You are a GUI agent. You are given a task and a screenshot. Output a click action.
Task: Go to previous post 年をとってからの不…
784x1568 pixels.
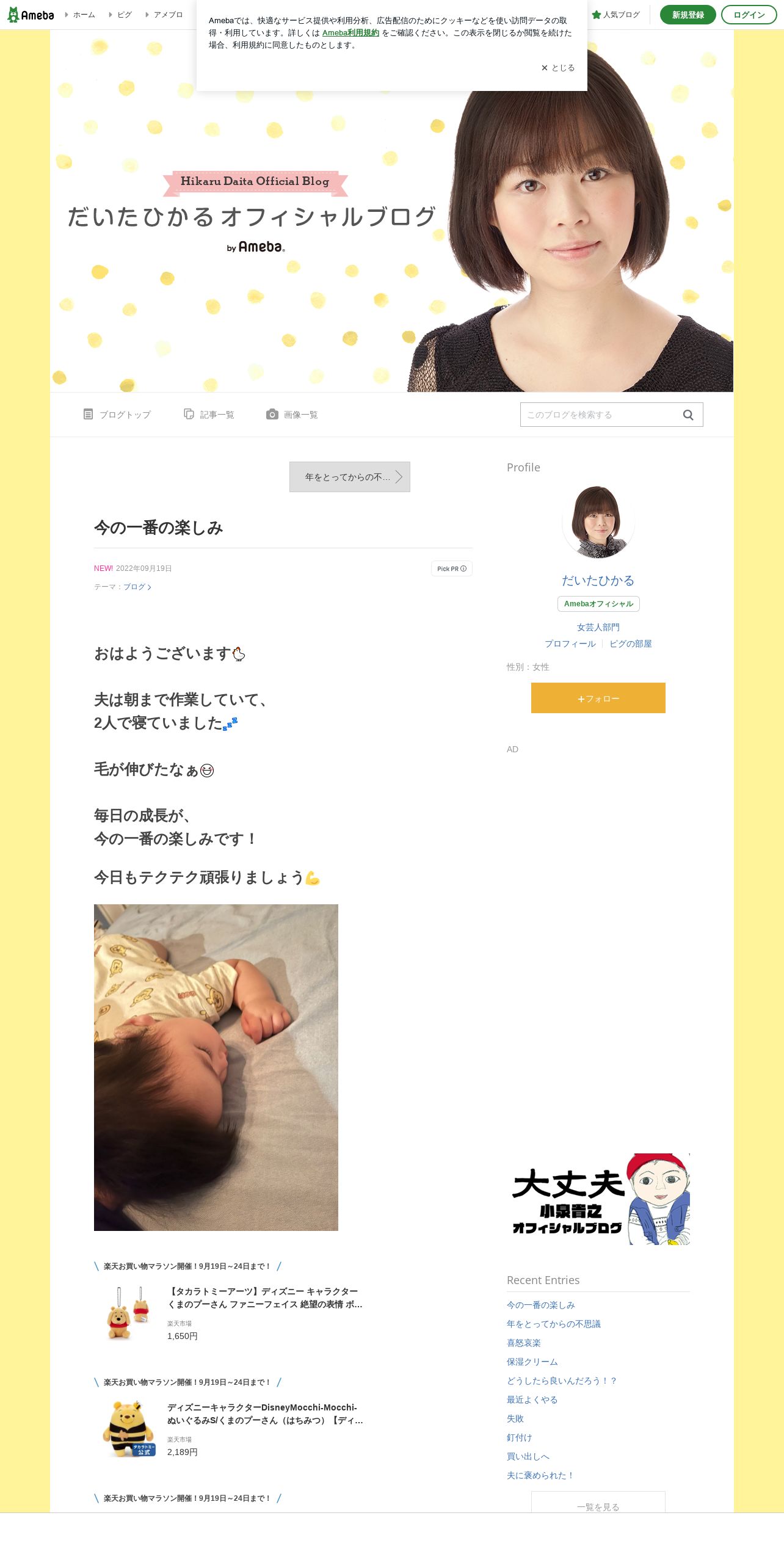click(x=350, y=477)
